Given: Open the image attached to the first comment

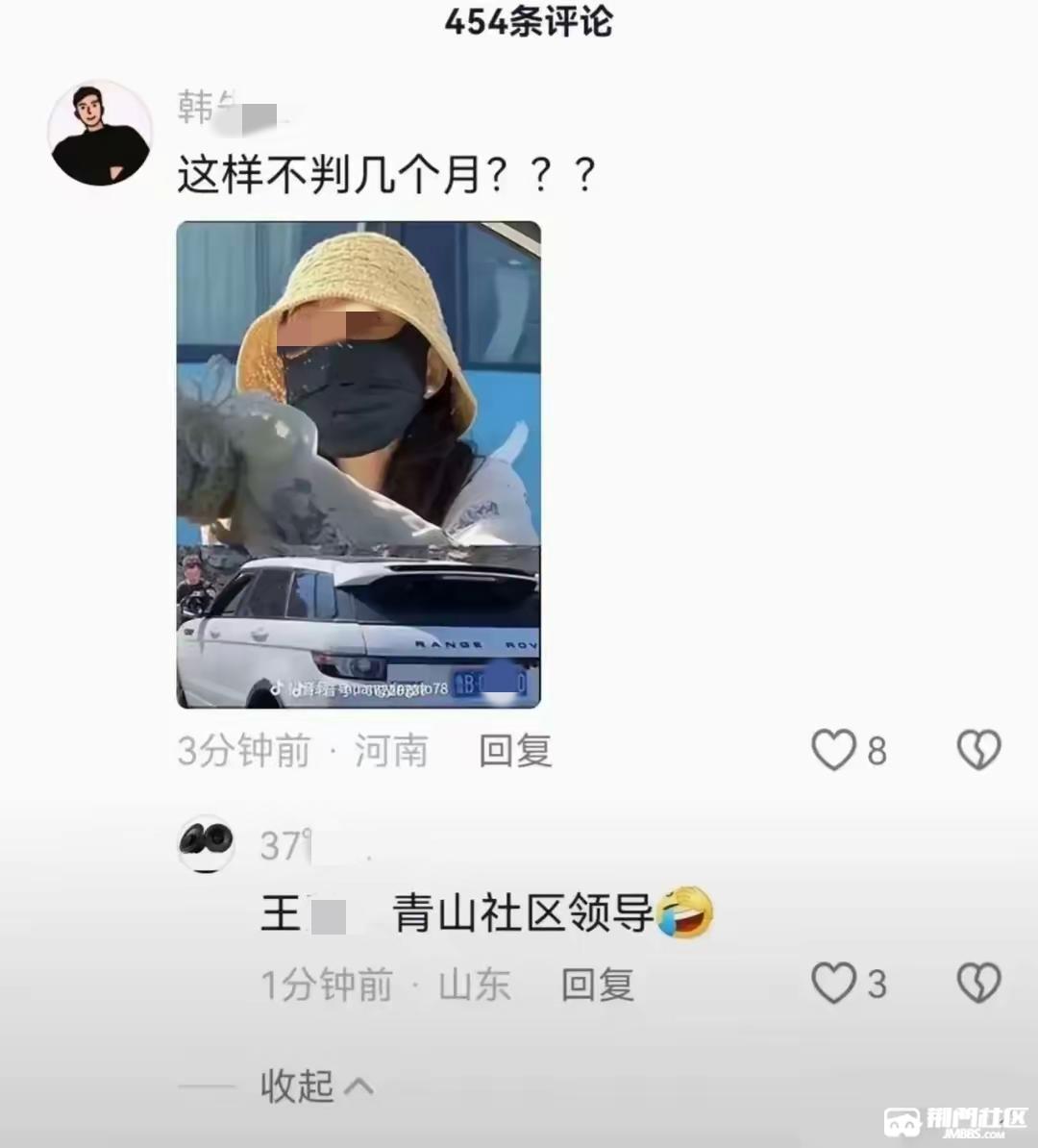Looking at the screenshot, I should click(x=358, y=464).
